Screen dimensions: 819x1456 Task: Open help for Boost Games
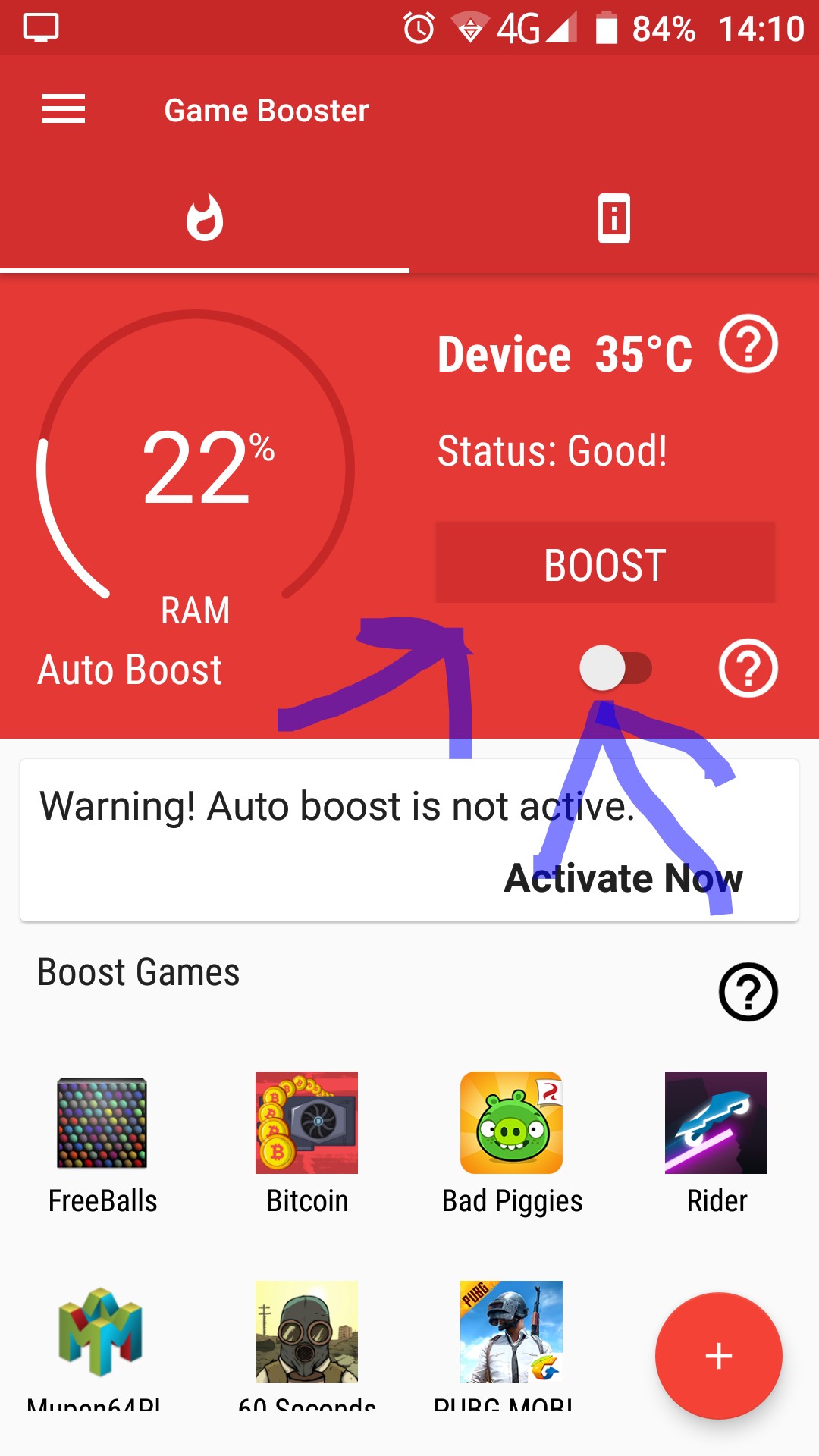(x=748, y=992)
